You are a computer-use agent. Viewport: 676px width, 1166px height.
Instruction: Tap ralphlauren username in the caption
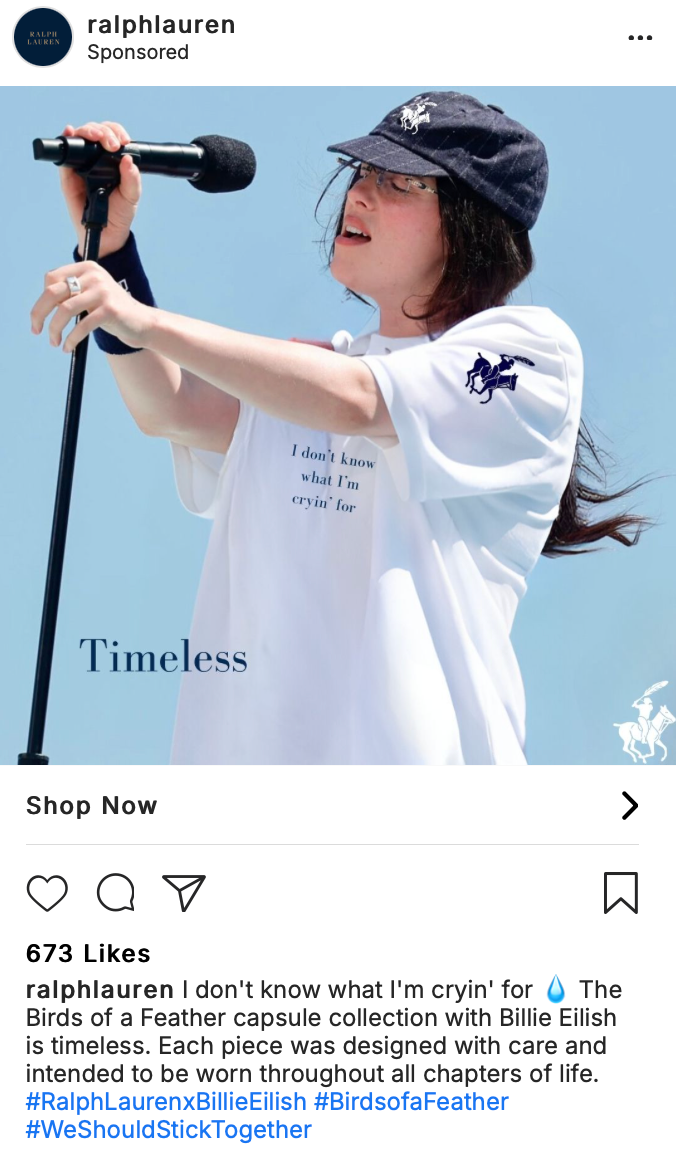tap(99, 990)
